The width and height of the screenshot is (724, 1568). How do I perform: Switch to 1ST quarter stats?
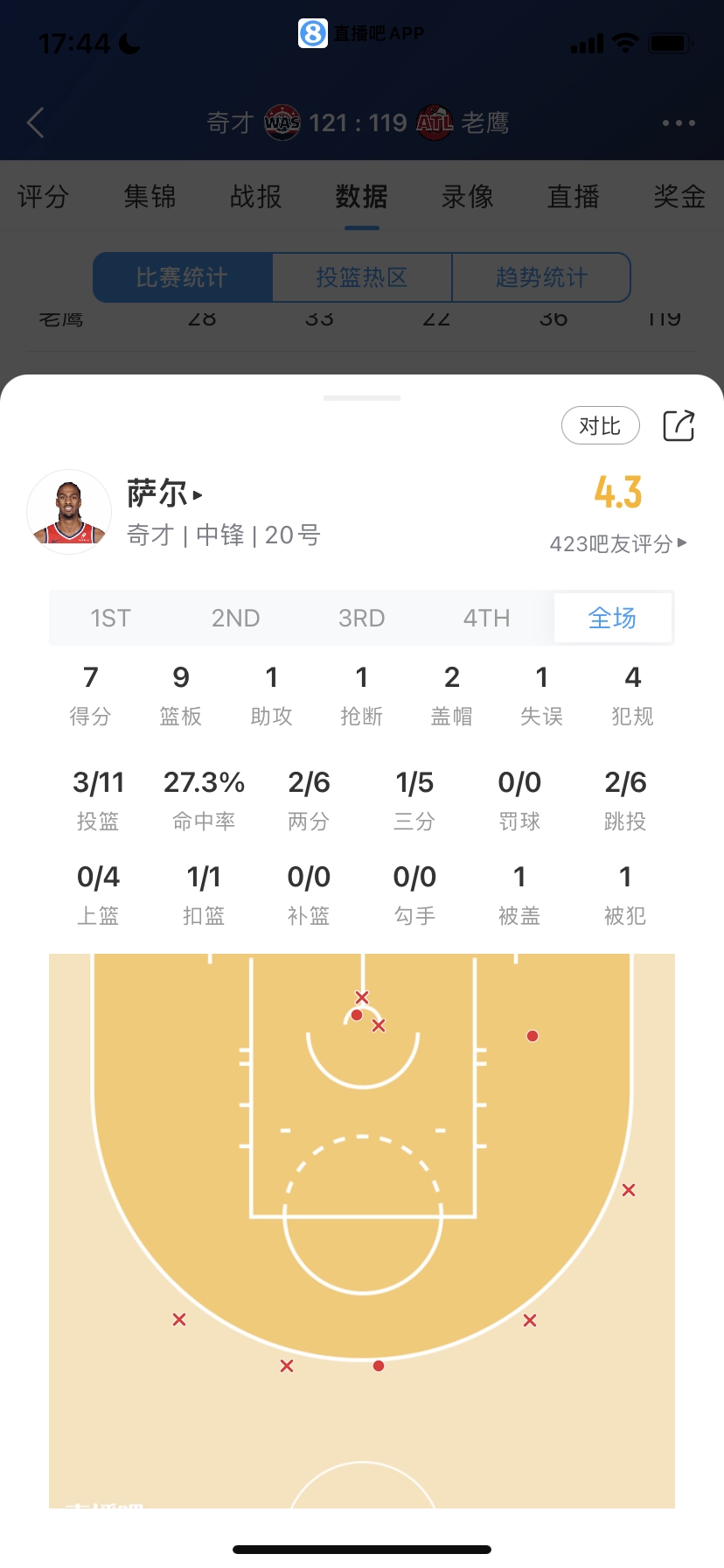110,619
